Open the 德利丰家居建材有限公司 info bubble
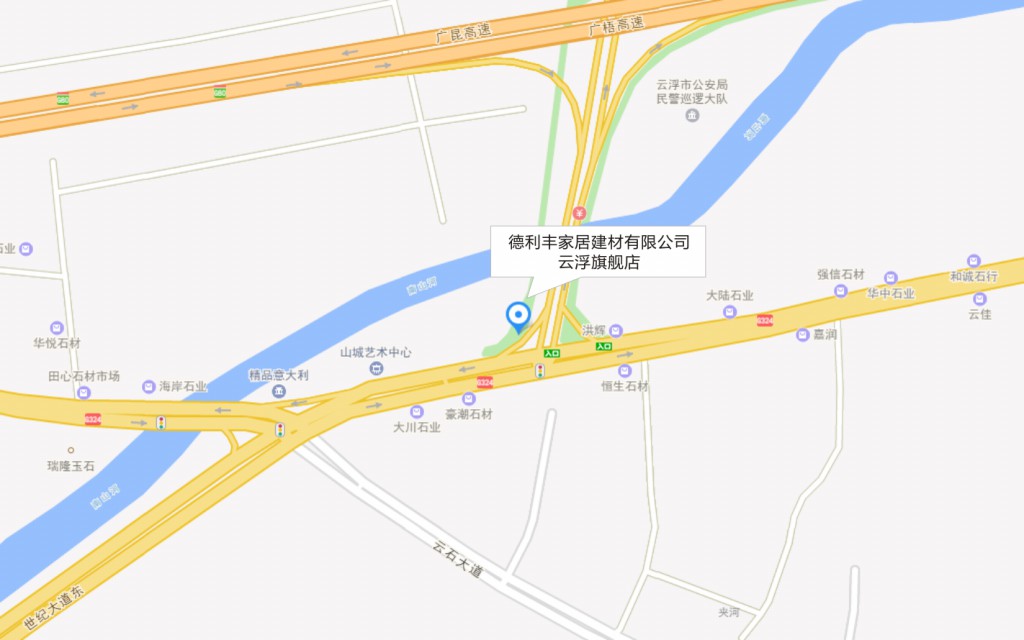Image resolution: width=1024 pixels, height=640 pixels. [x=598, y=252]
